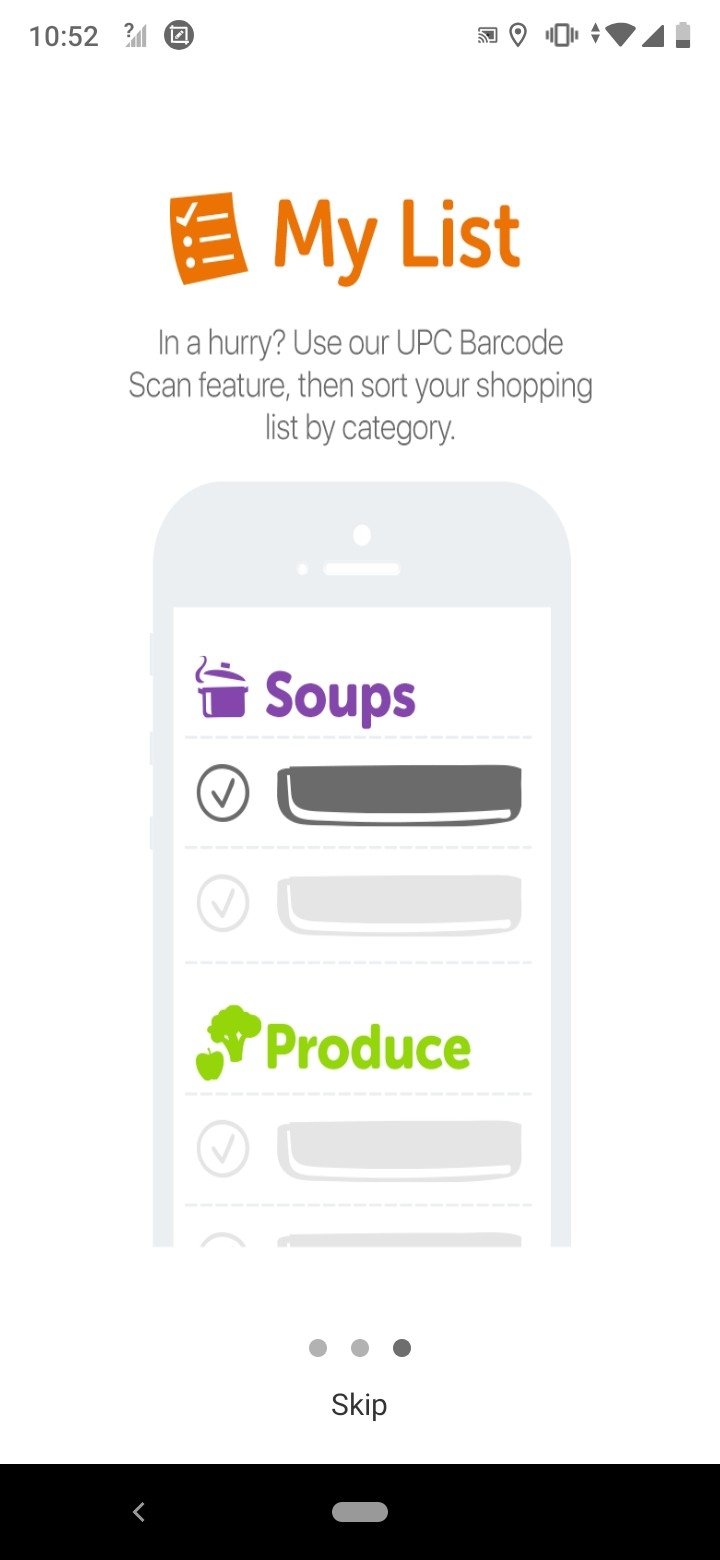Select the second page indicator dot
The image size is (720, 1560).
click(x=360, y=1348)
